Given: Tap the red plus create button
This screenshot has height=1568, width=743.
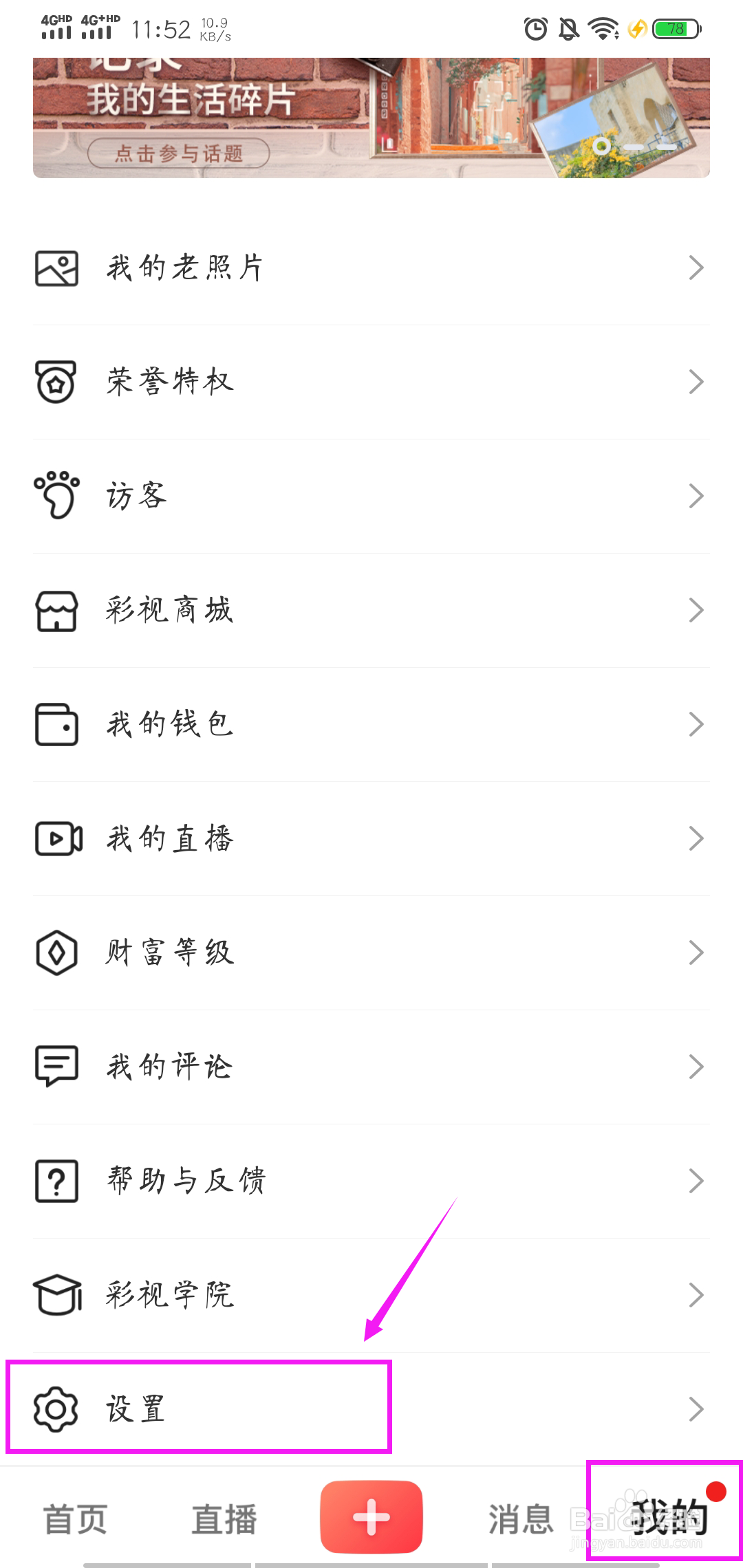Looking at the screenshot, I should 371,1517.
